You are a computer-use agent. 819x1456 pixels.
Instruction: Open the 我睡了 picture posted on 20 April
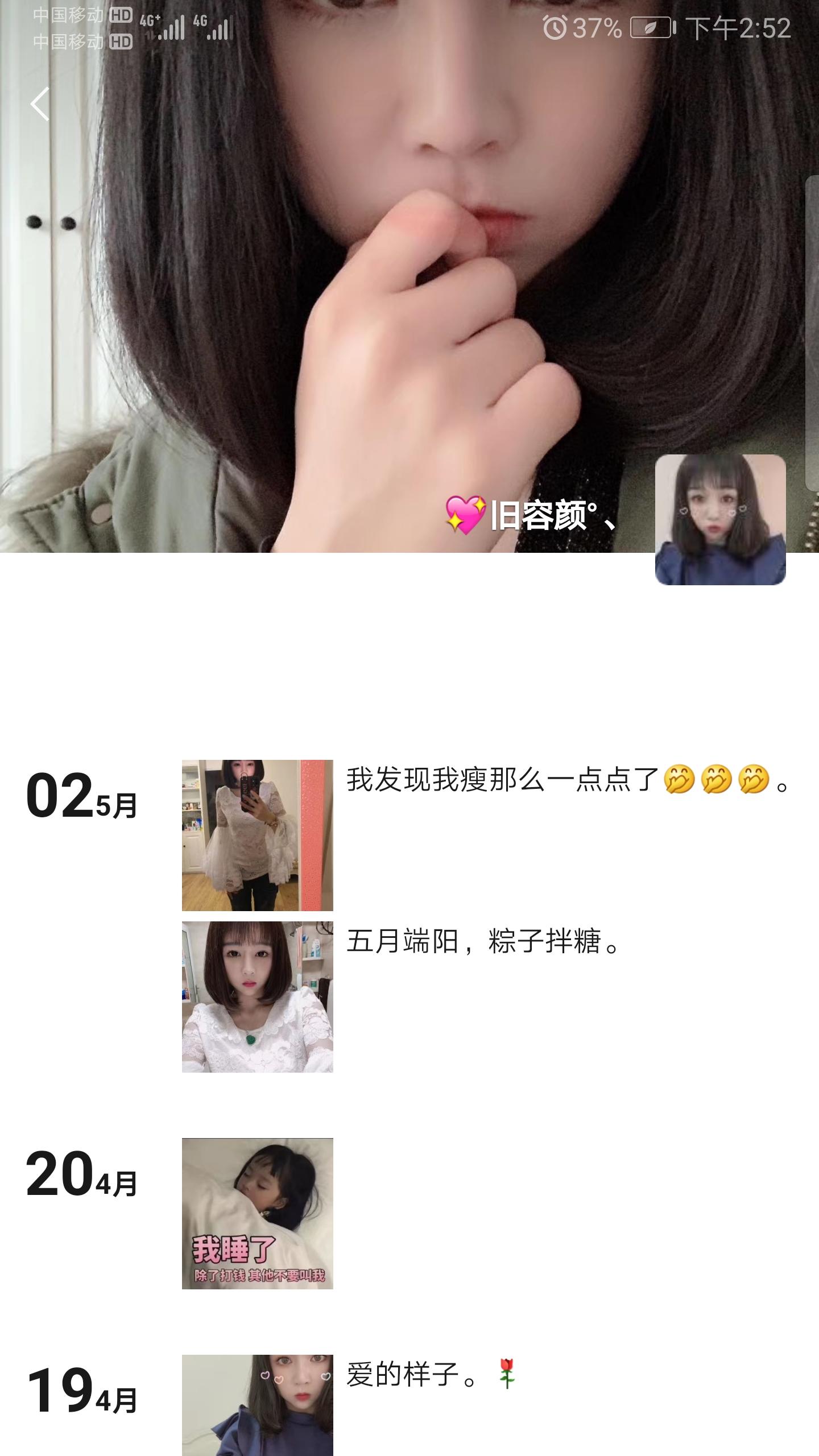(x=257, y=1213)
